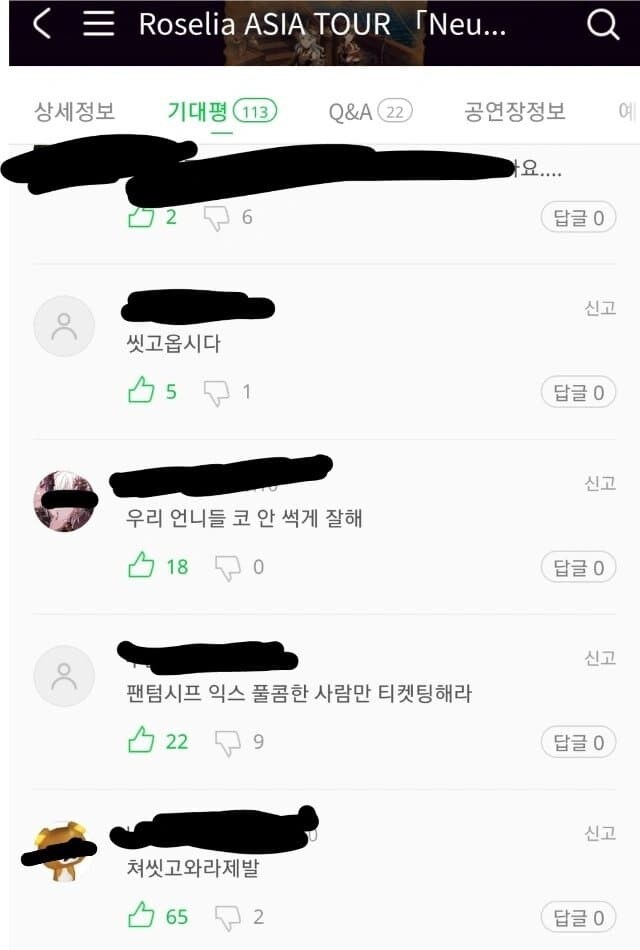
Task: Open search with the magnifier icon
Action: click(x=603, y=24)
